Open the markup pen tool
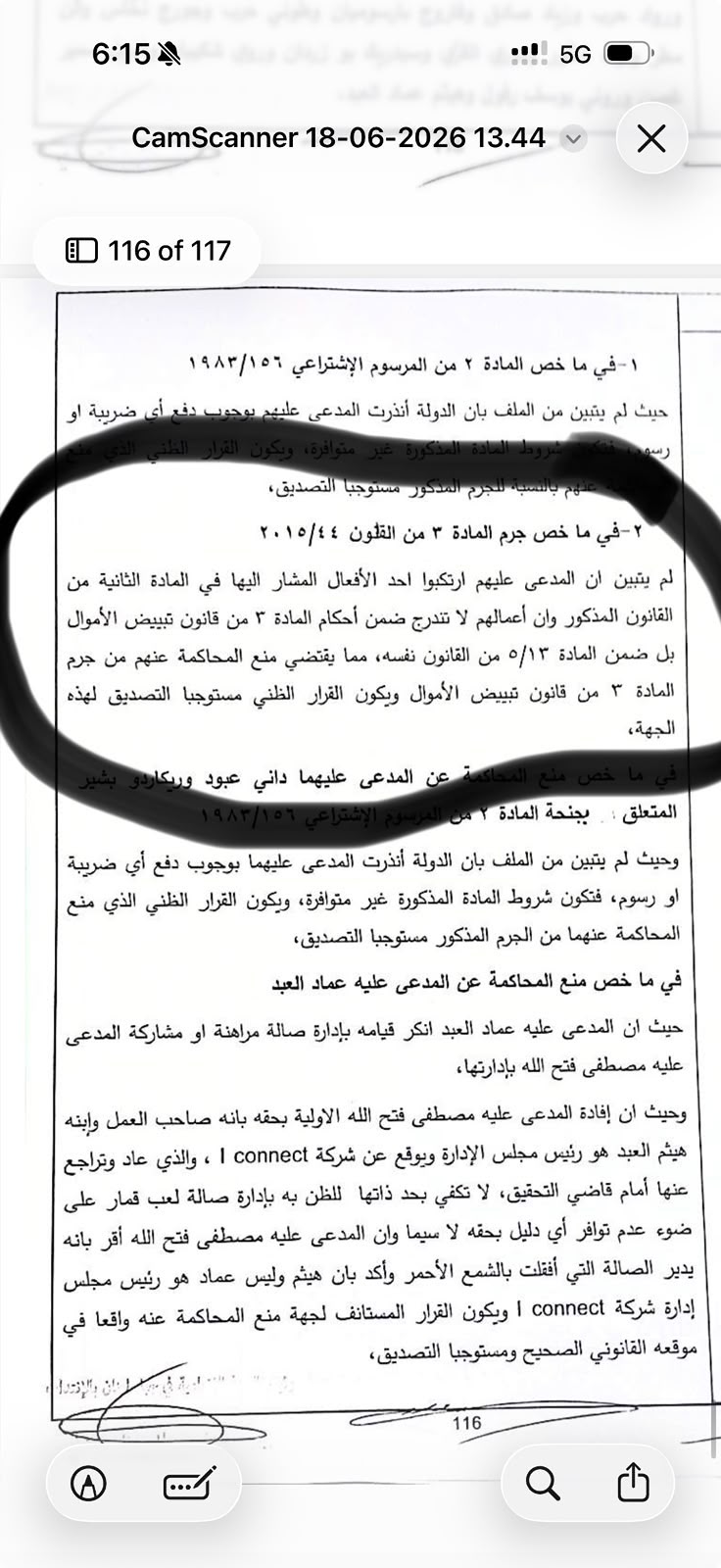Viewport: 721px width, 1568px height. (89, 1484)
